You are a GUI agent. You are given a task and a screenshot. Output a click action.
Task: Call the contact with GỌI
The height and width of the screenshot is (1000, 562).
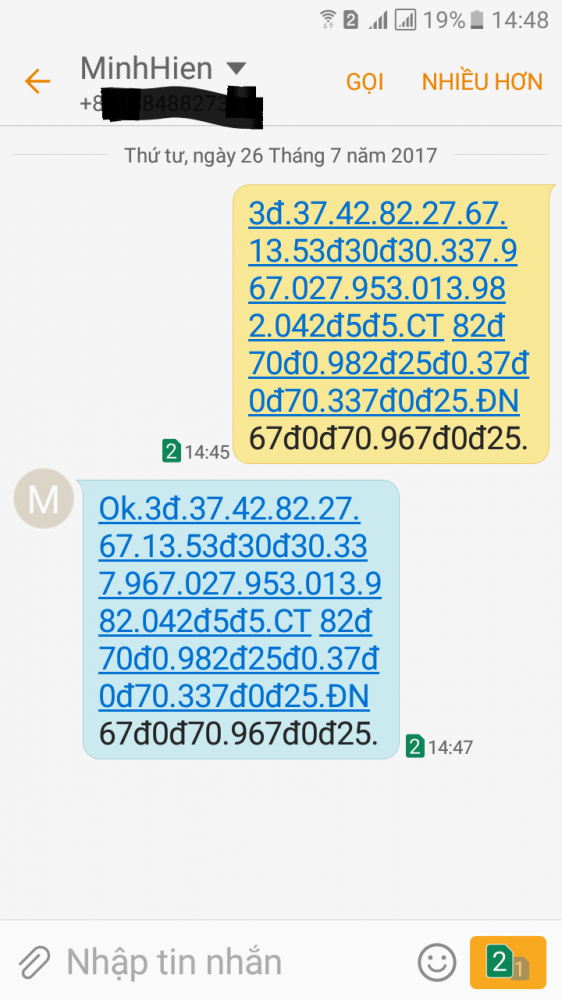[364, 82]
